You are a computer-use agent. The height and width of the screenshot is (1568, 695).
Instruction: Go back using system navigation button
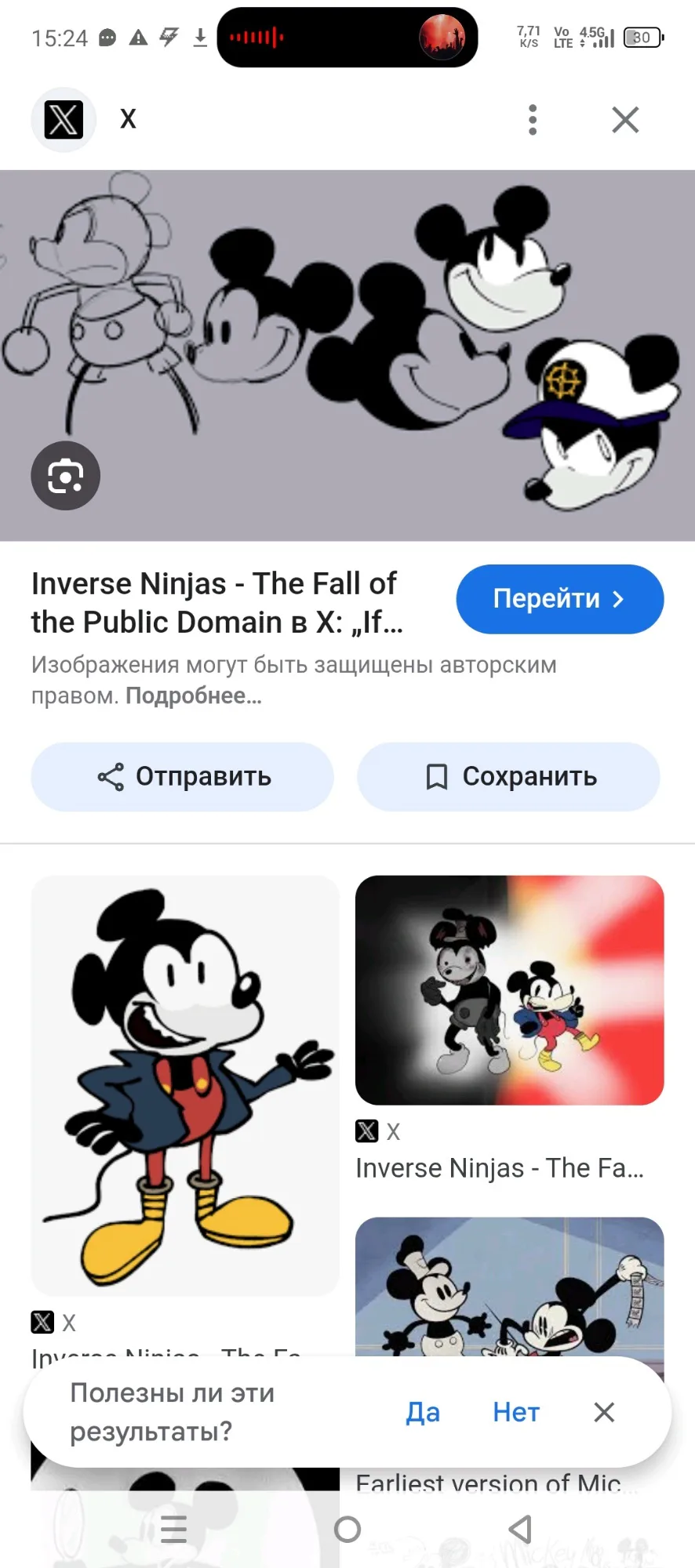pyautogui.click(x=521, y=1529)
